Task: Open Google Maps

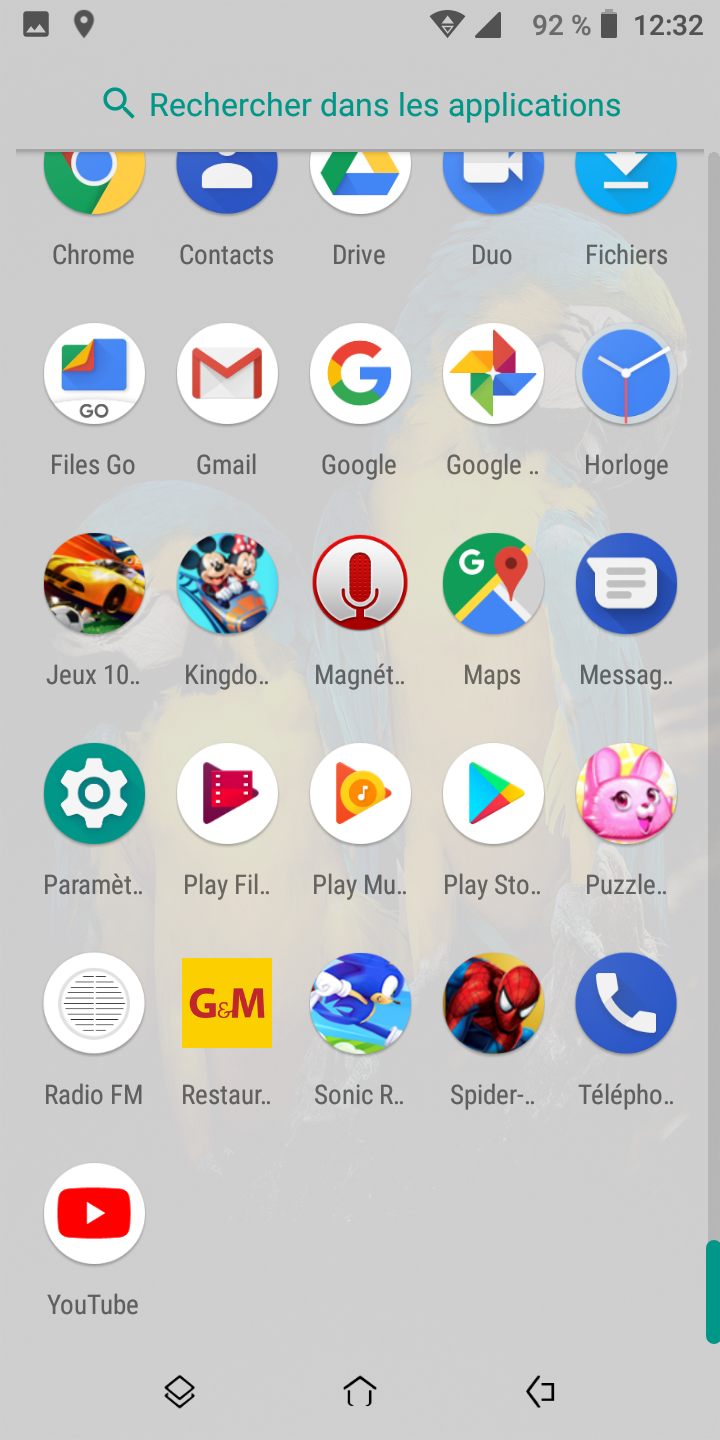Action: coord(493,585)
